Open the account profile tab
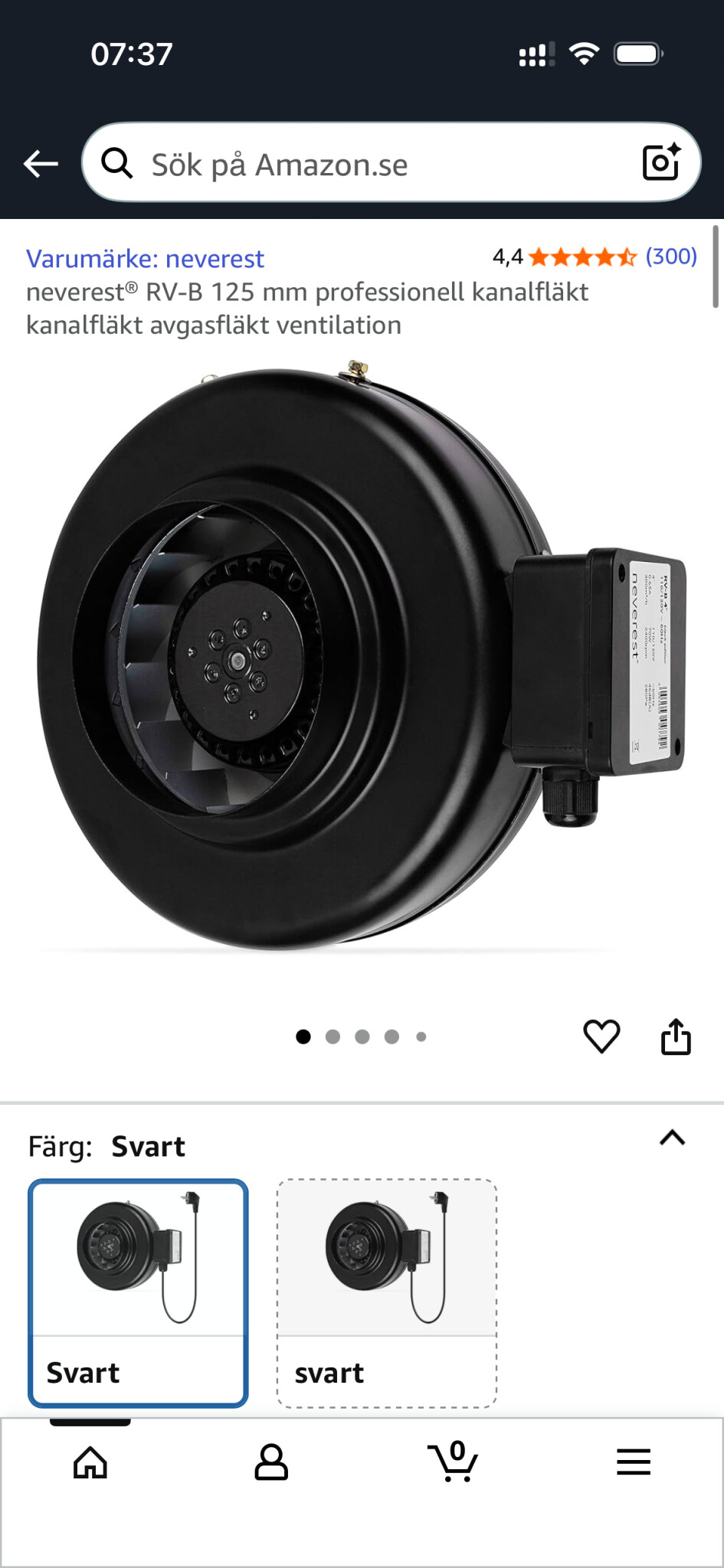Image resolution: width=724 pixels, height=1568 pixels. point(271,1462)
